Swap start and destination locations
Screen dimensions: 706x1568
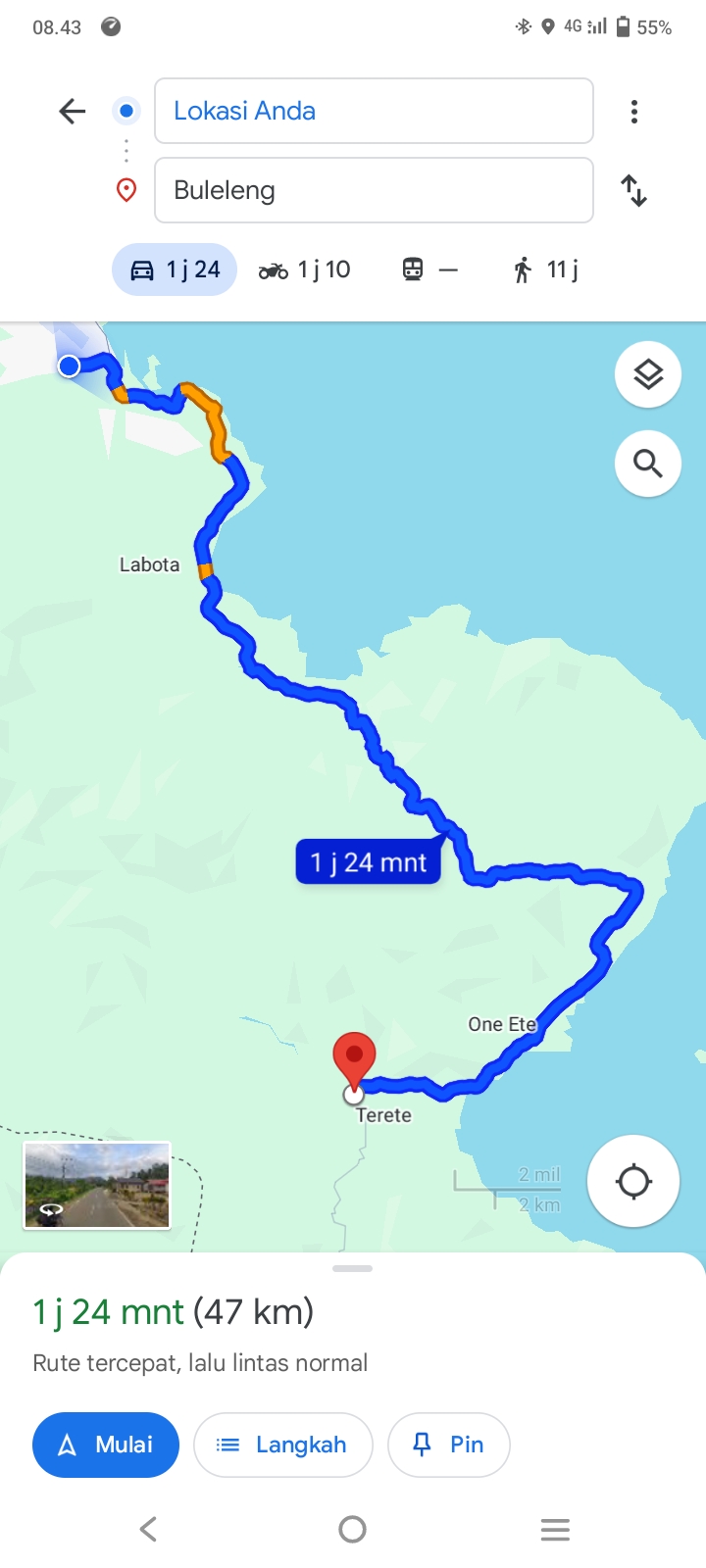point(634,190)
